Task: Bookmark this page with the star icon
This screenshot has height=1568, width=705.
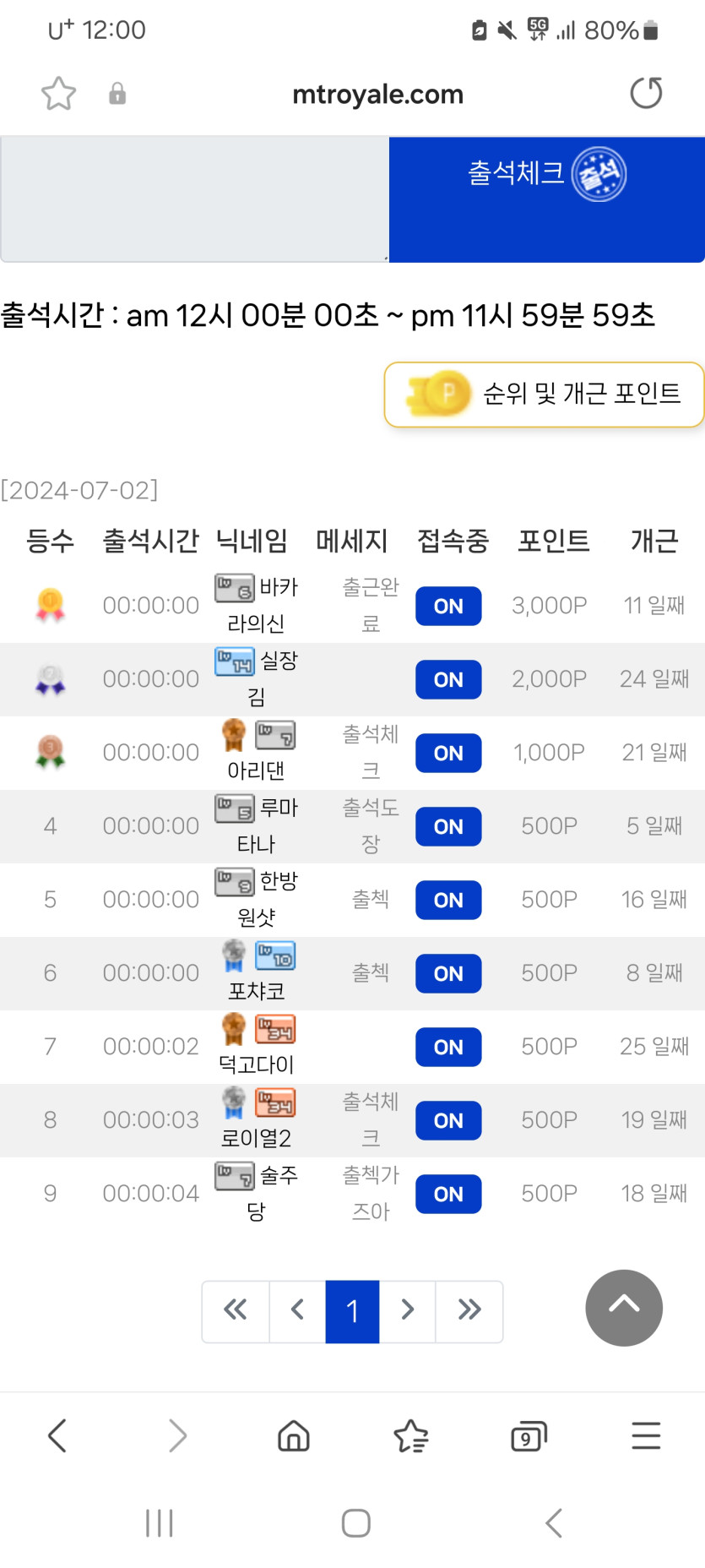Action: (x=58, y=94)
